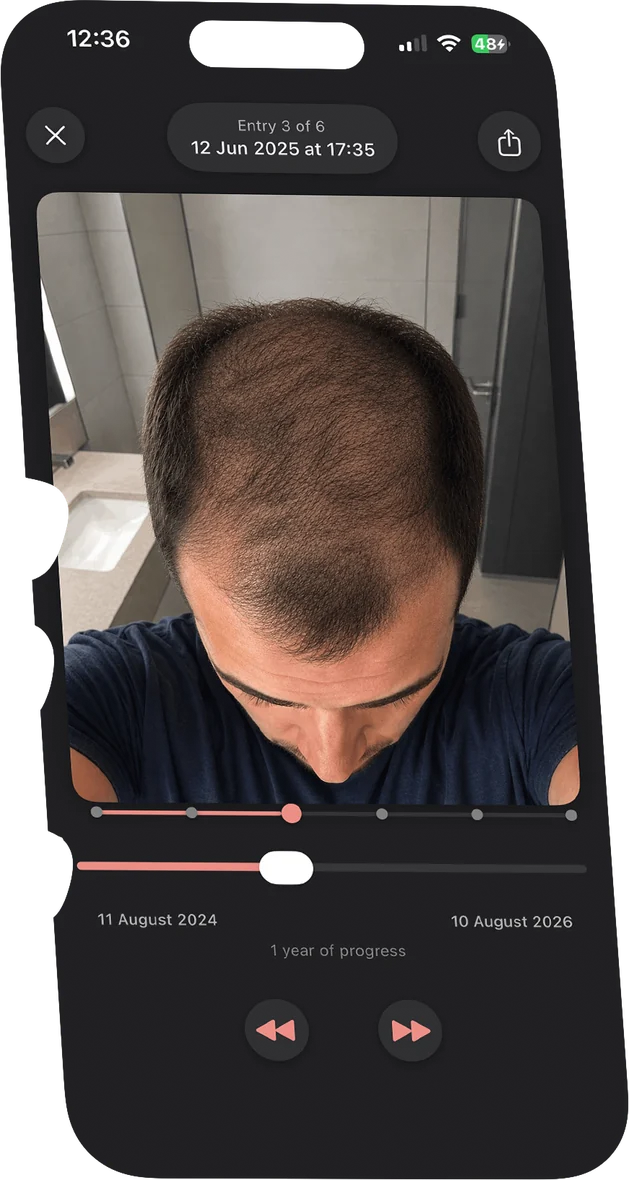The height and width of the screenshot is (1180, 629).
Task: Jump to the fifth entry dot on the timeline
Action: [476, 814]
